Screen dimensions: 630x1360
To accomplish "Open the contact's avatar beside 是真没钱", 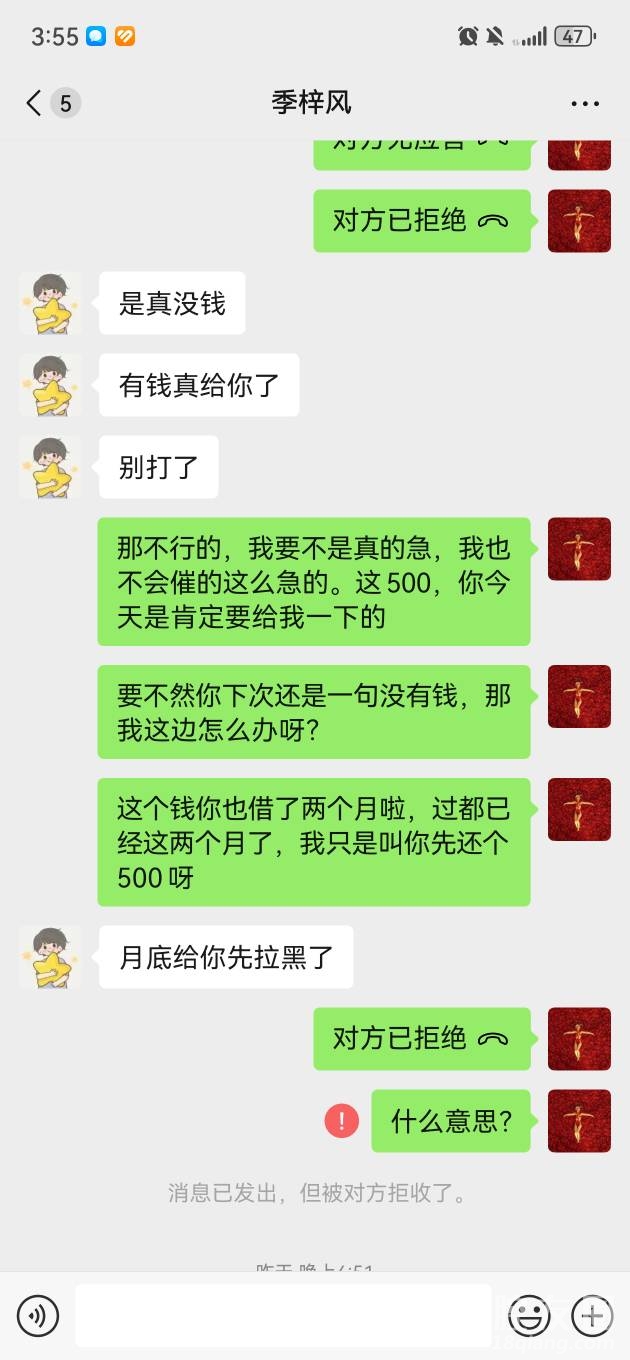I will [x=50, y=303].
